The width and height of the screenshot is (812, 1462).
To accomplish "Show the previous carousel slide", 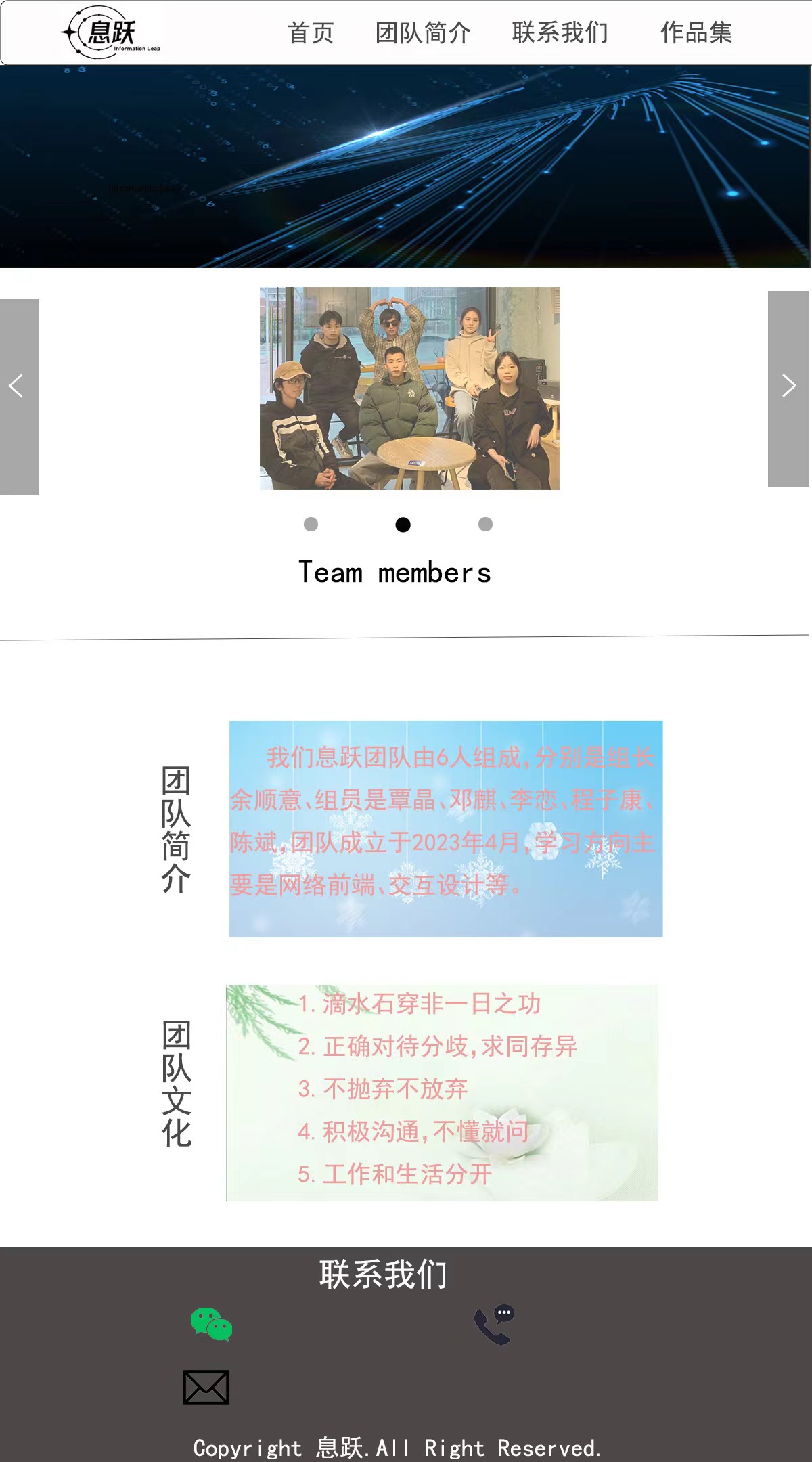I will pyautogui.click(x=19, y=397).
